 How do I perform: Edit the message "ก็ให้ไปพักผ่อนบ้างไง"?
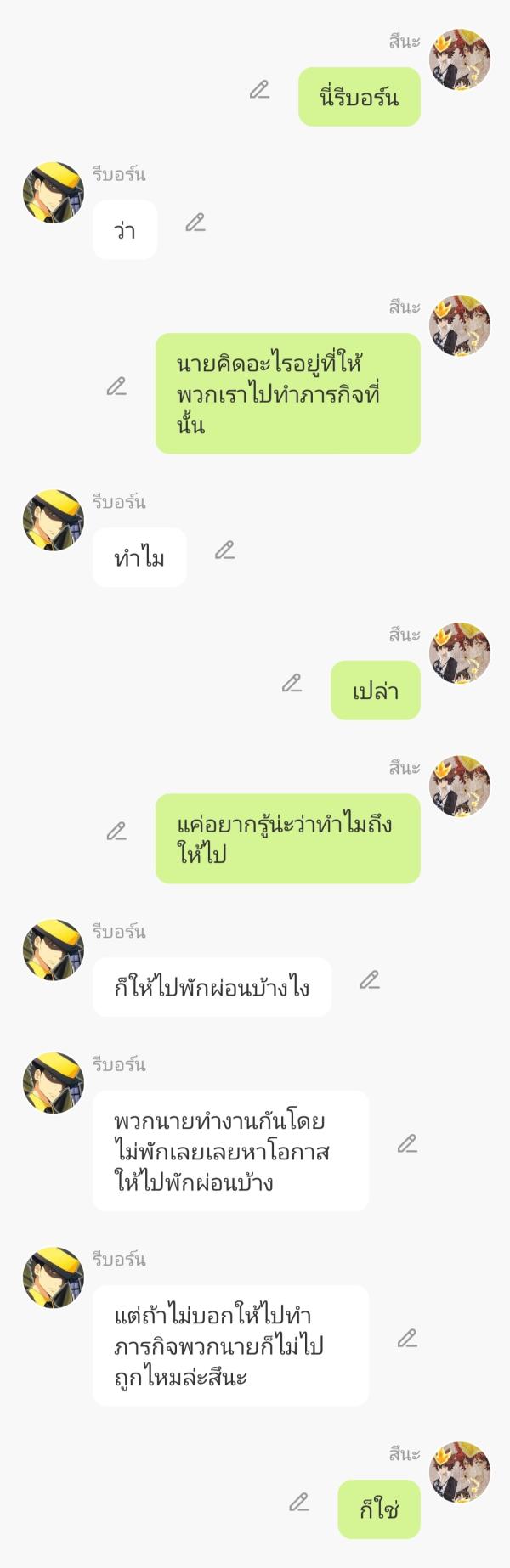coord(369,980)
